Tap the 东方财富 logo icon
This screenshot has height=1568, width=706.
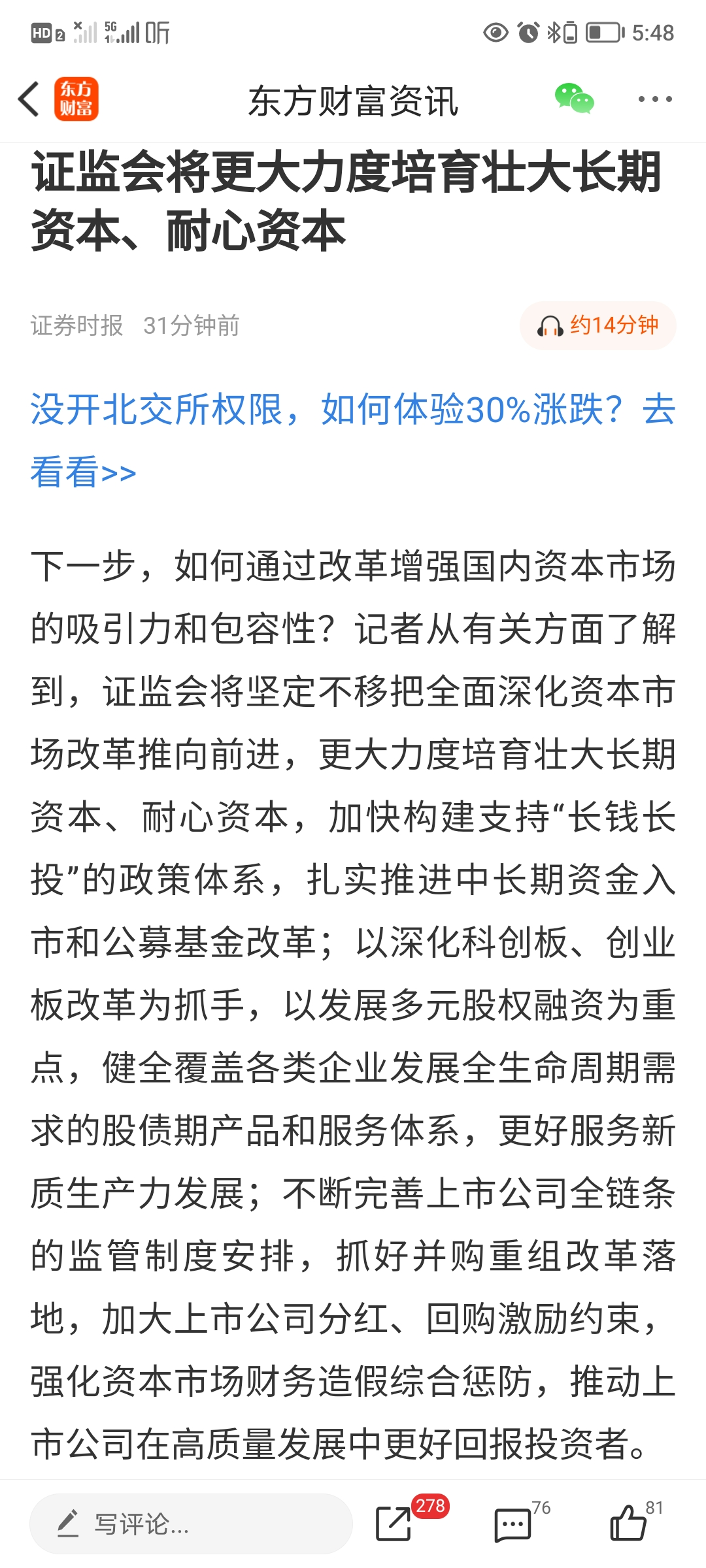(x=76, y=99)
